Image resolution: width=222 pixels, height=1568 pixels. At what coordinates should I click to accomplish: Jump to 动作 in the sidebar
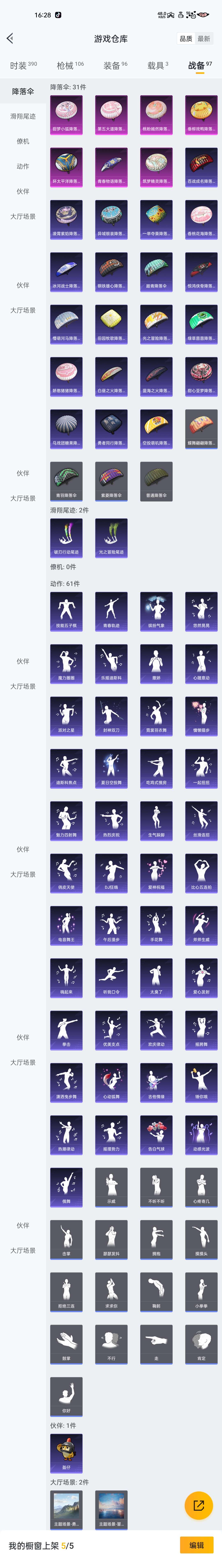pos(23,166)
